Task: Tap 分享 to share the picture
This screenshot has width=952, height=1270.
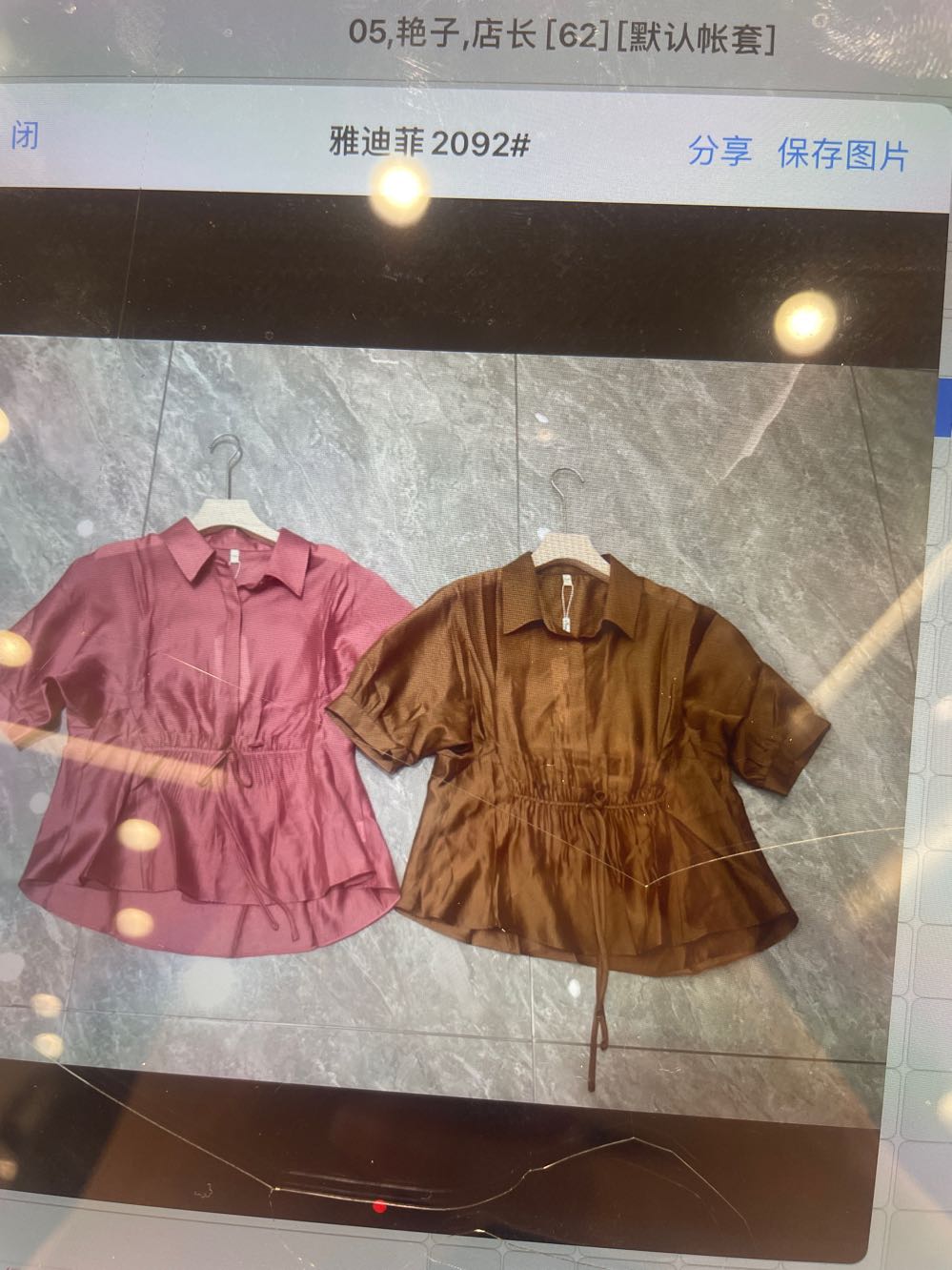Action: tap(720, 151)
